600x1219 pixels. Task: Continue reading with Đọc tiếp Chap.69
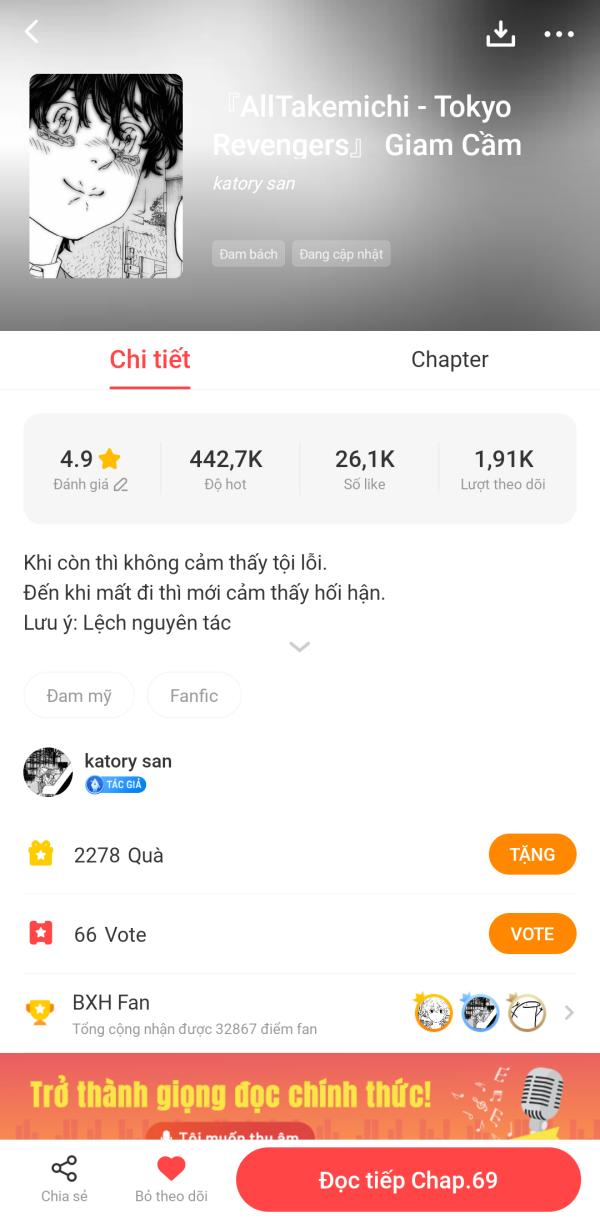(408, 1180)
